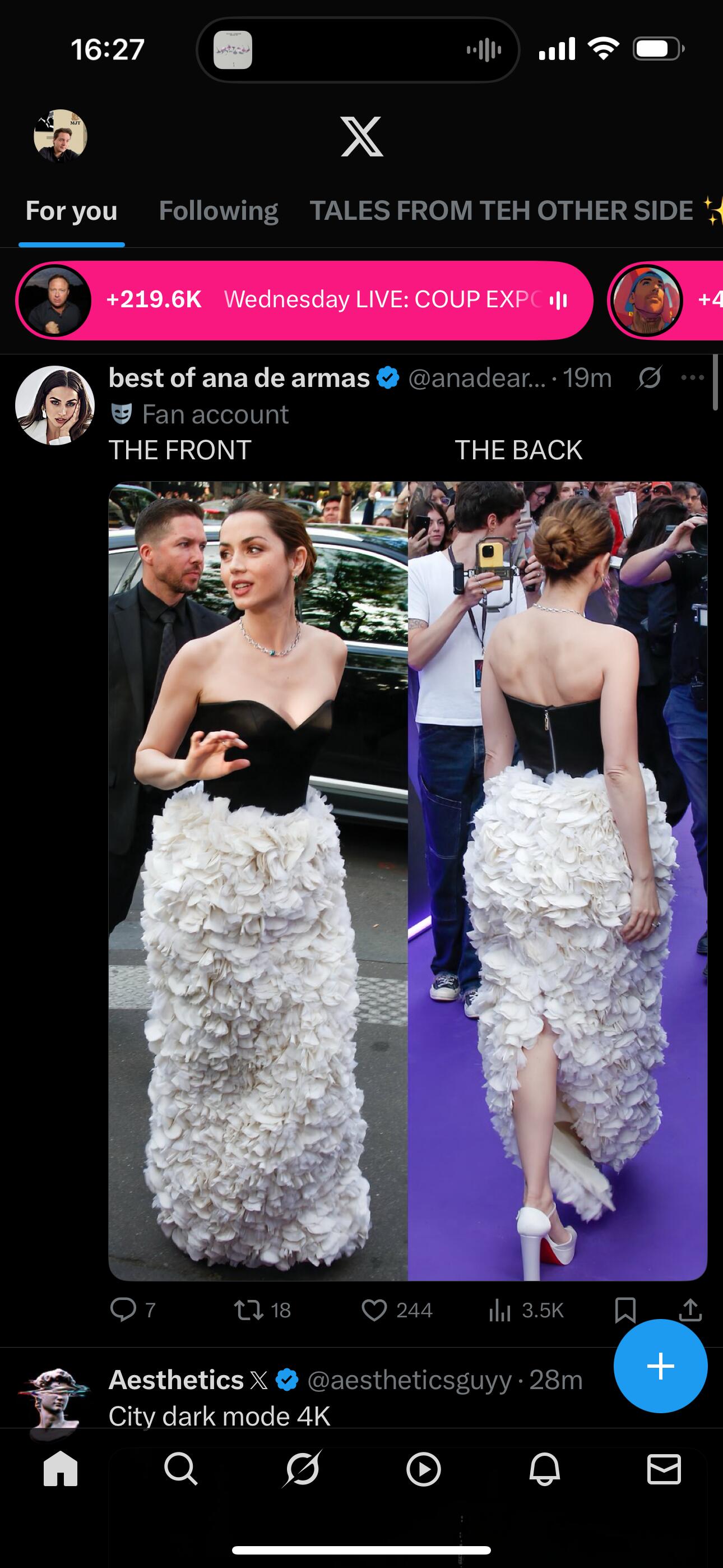Repost the ana de armas post
This screenshot has width=723, height=1568.
point(249,1310)
